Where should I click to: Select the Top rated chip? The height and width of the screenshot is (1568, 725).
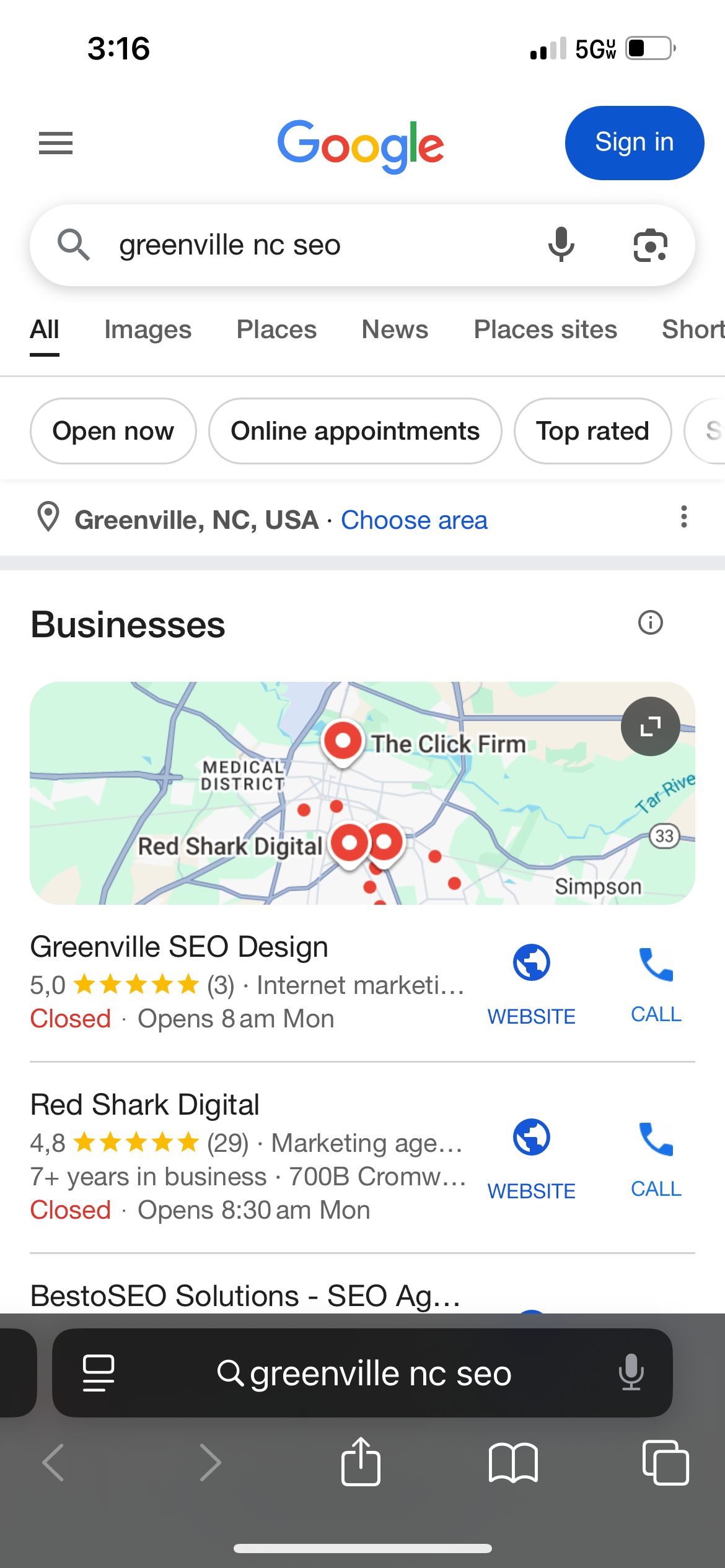[592, 431]
